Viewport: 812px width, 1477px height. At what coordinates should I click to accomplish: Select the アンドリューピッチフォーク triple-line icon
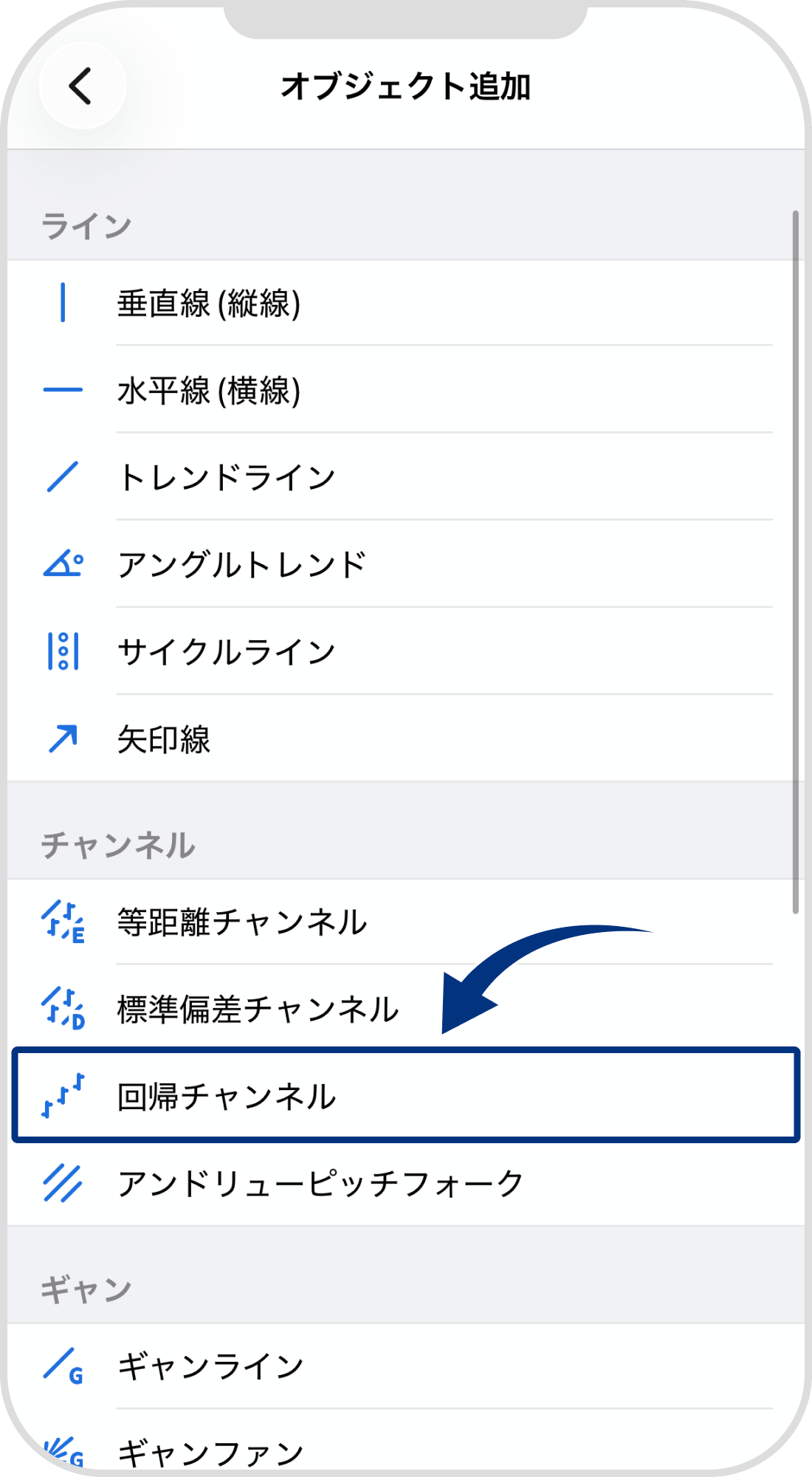[x=65, y=1183]
